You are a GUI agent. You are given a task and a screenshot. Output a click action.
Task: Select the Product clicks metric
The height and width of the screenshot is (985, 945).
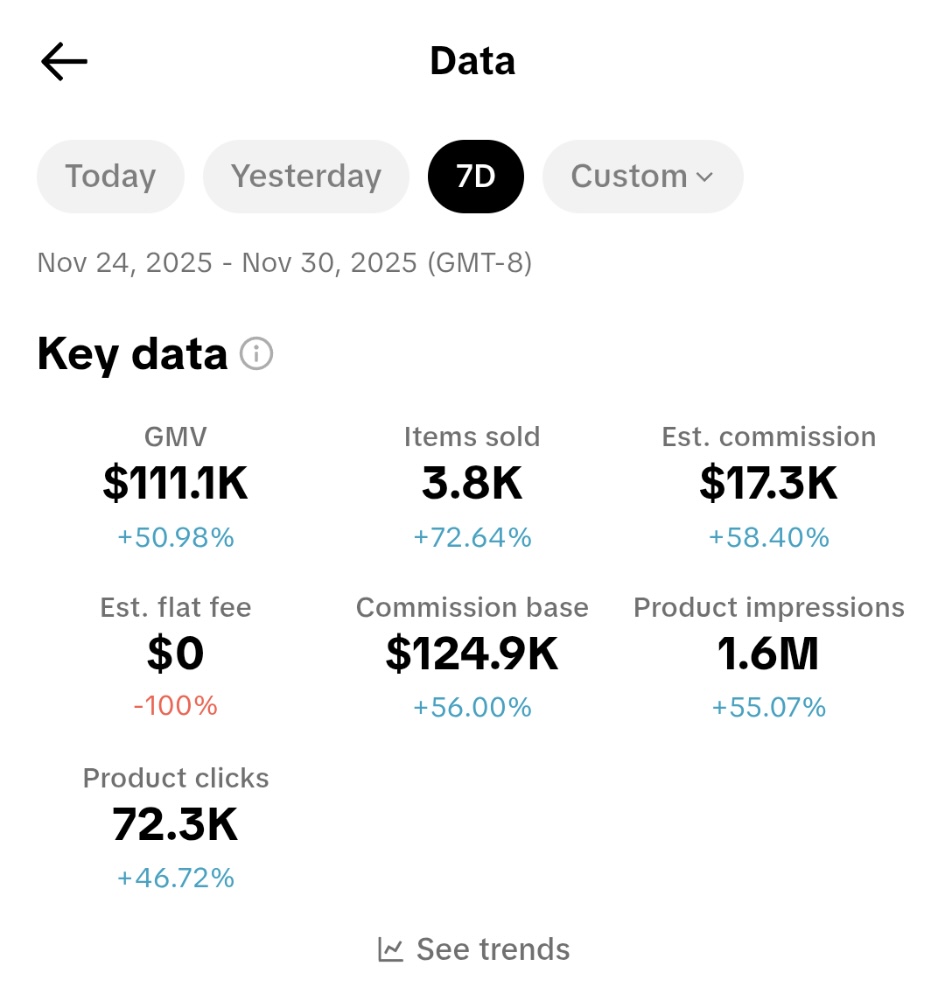click(x=176, y=824)
